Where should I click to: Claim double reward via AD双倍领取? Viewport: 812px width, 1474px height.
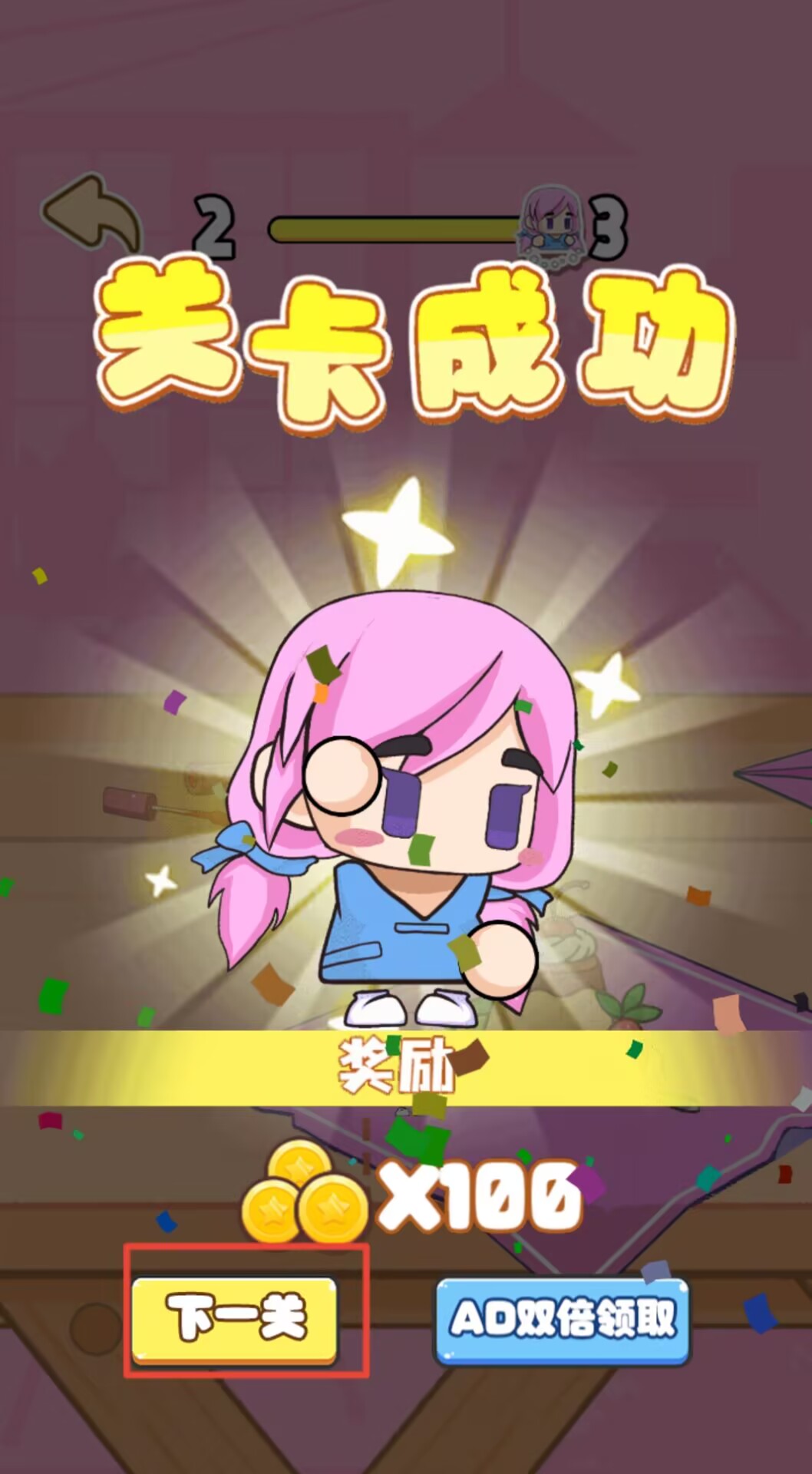(x=563, y=1319)
